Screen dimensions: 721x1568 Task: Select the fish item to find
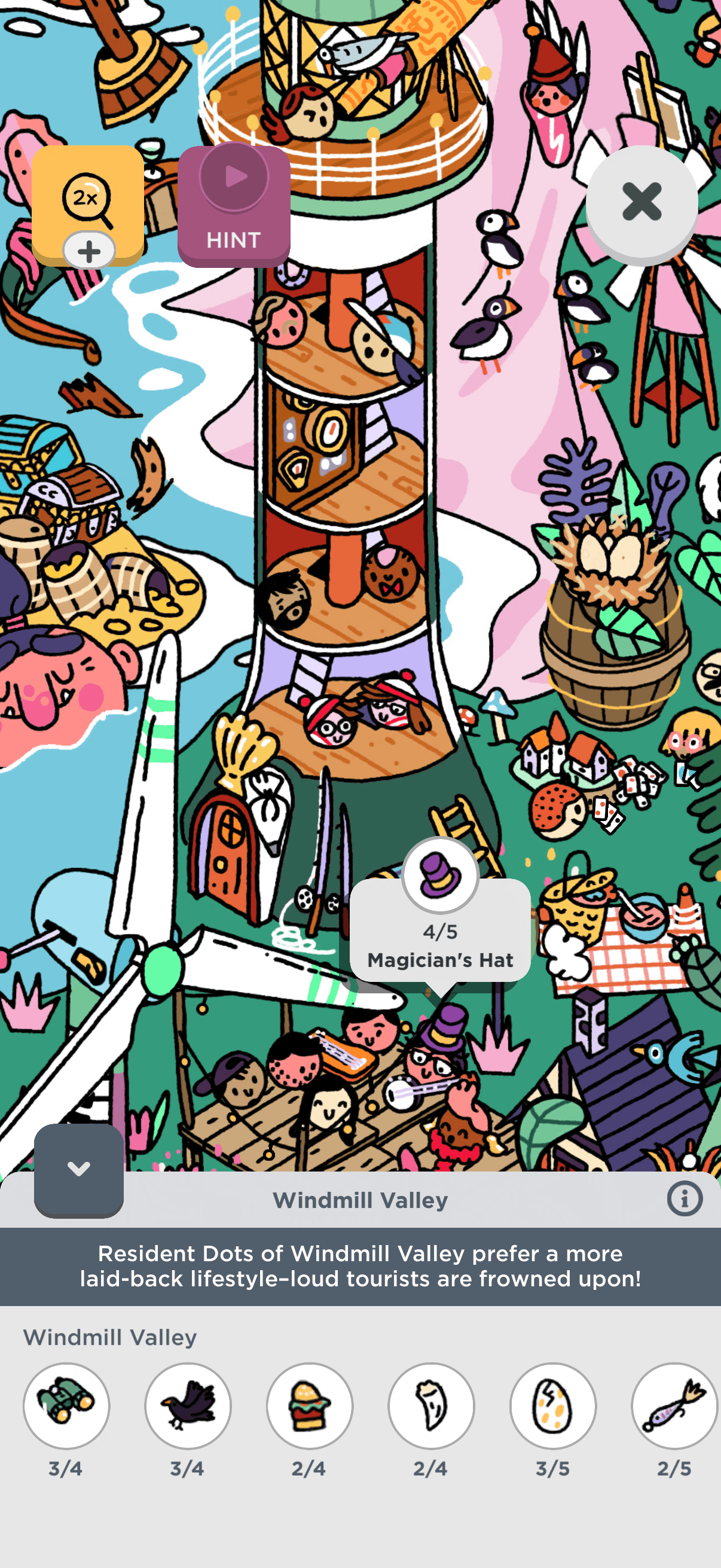click(x=674, y=1405)
